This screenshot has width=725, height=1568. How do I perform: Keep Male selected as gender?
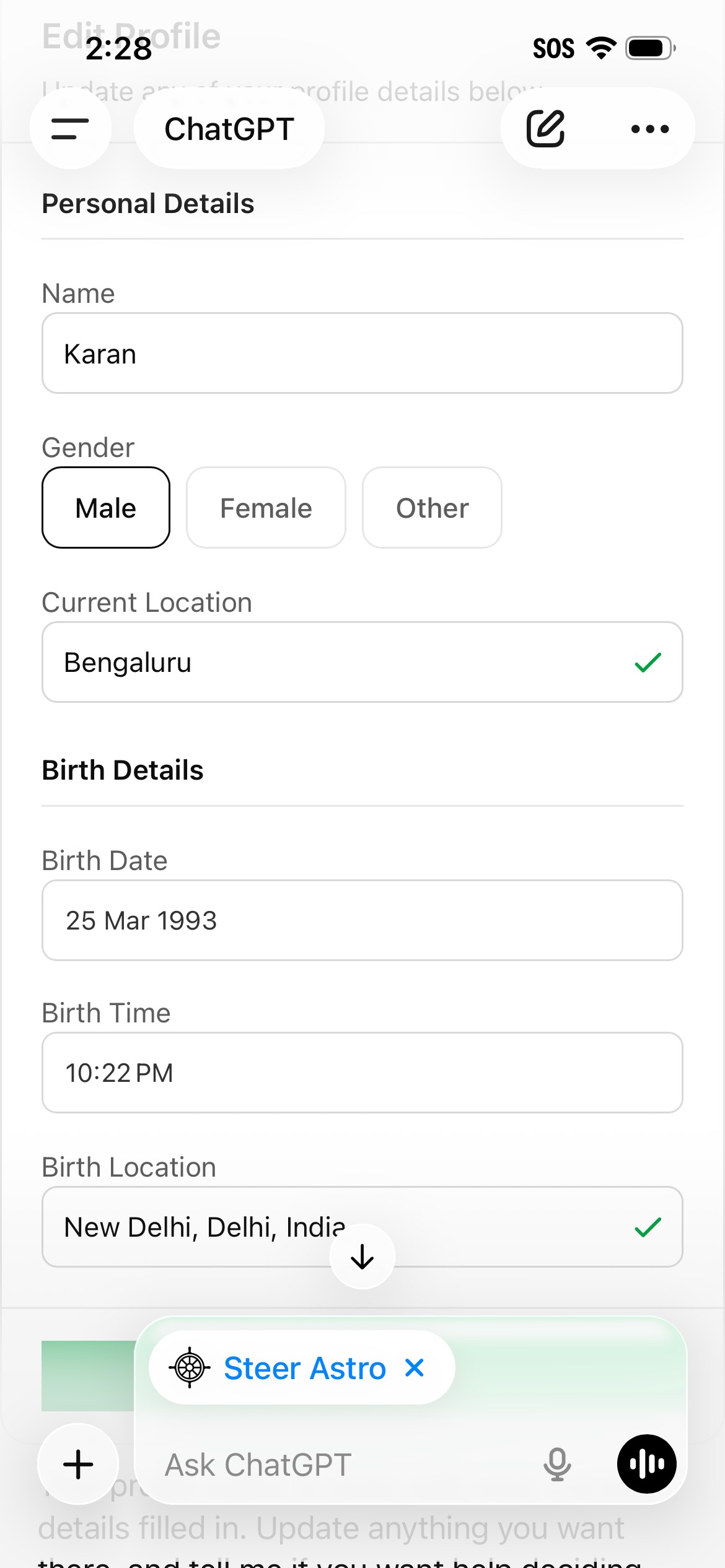click(x=106, y=507)
